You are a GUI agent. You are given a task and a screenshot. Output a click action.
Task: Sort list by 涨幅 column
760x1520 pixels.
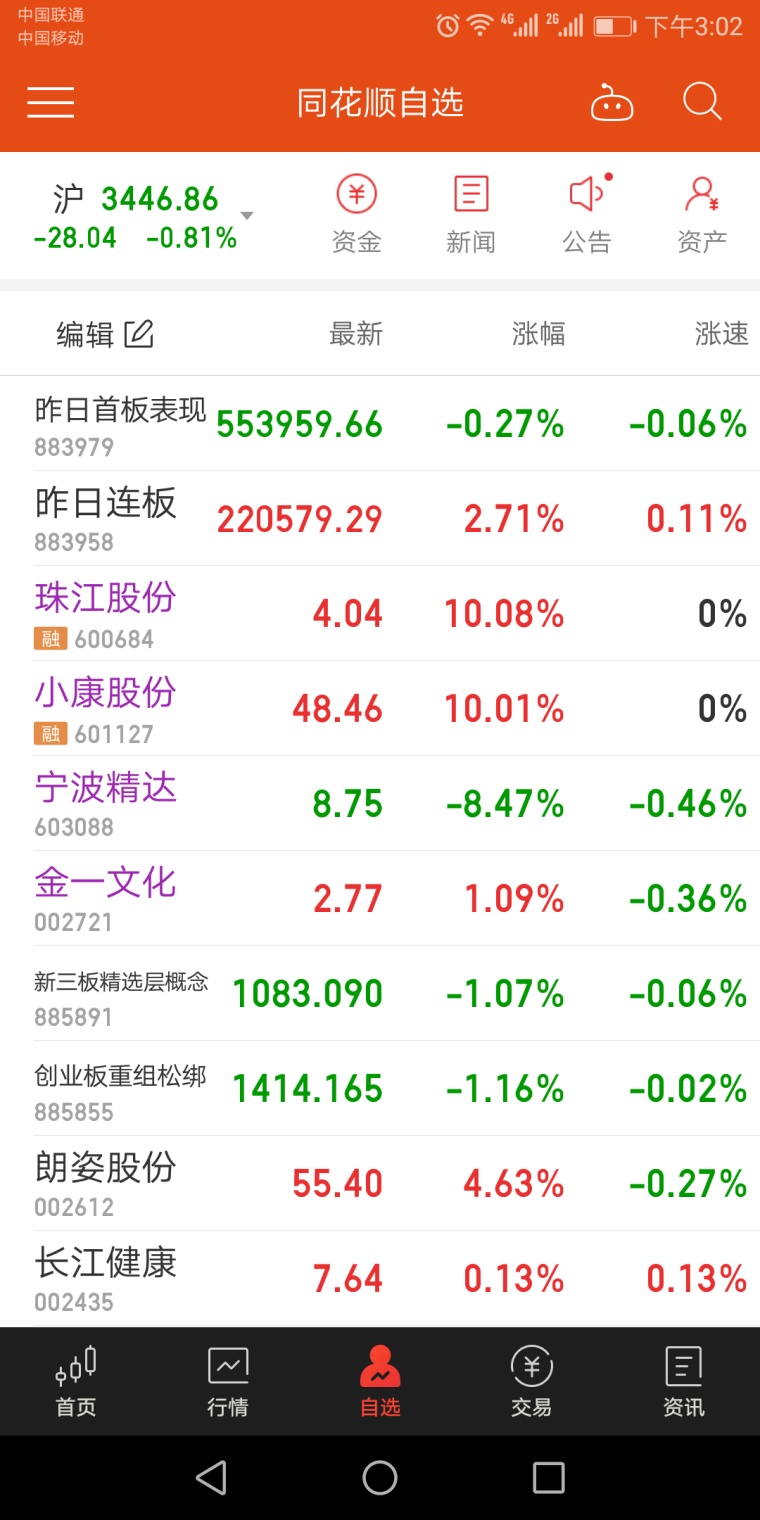[538, 334]
